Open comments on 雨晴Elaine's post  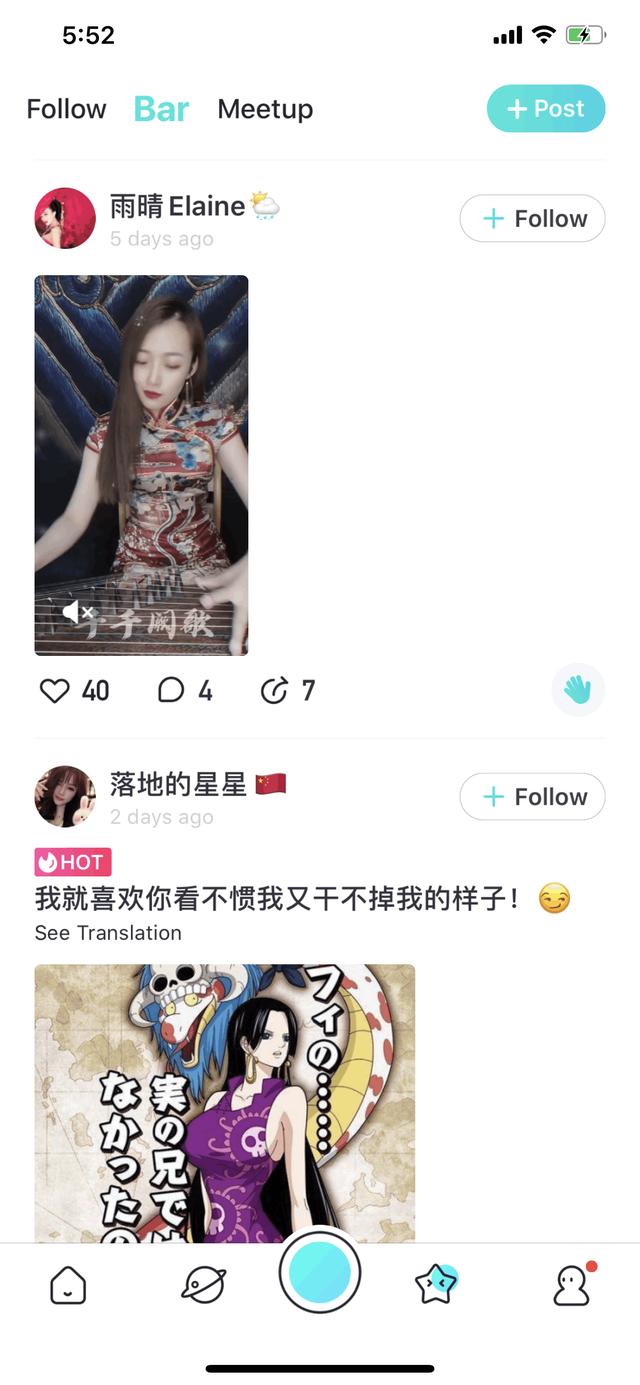coord(172,691)
